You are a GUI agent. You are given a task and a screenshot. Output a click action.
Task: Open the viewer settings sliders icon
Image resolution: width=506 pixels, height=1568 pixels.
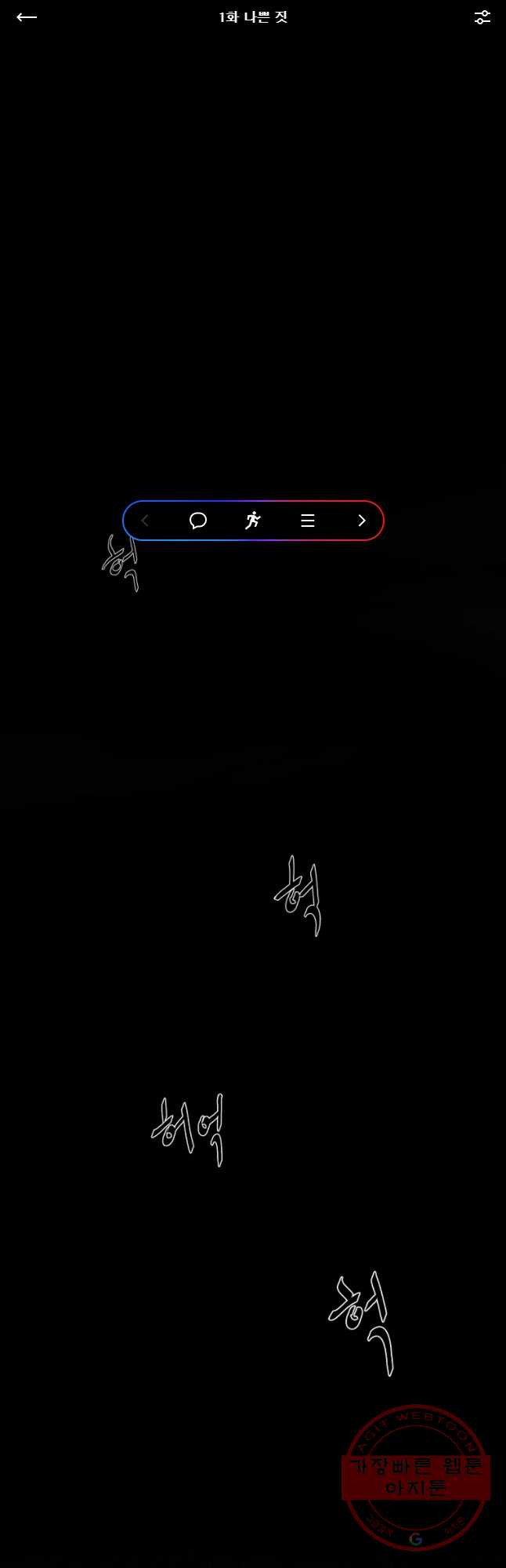(482, 17)
